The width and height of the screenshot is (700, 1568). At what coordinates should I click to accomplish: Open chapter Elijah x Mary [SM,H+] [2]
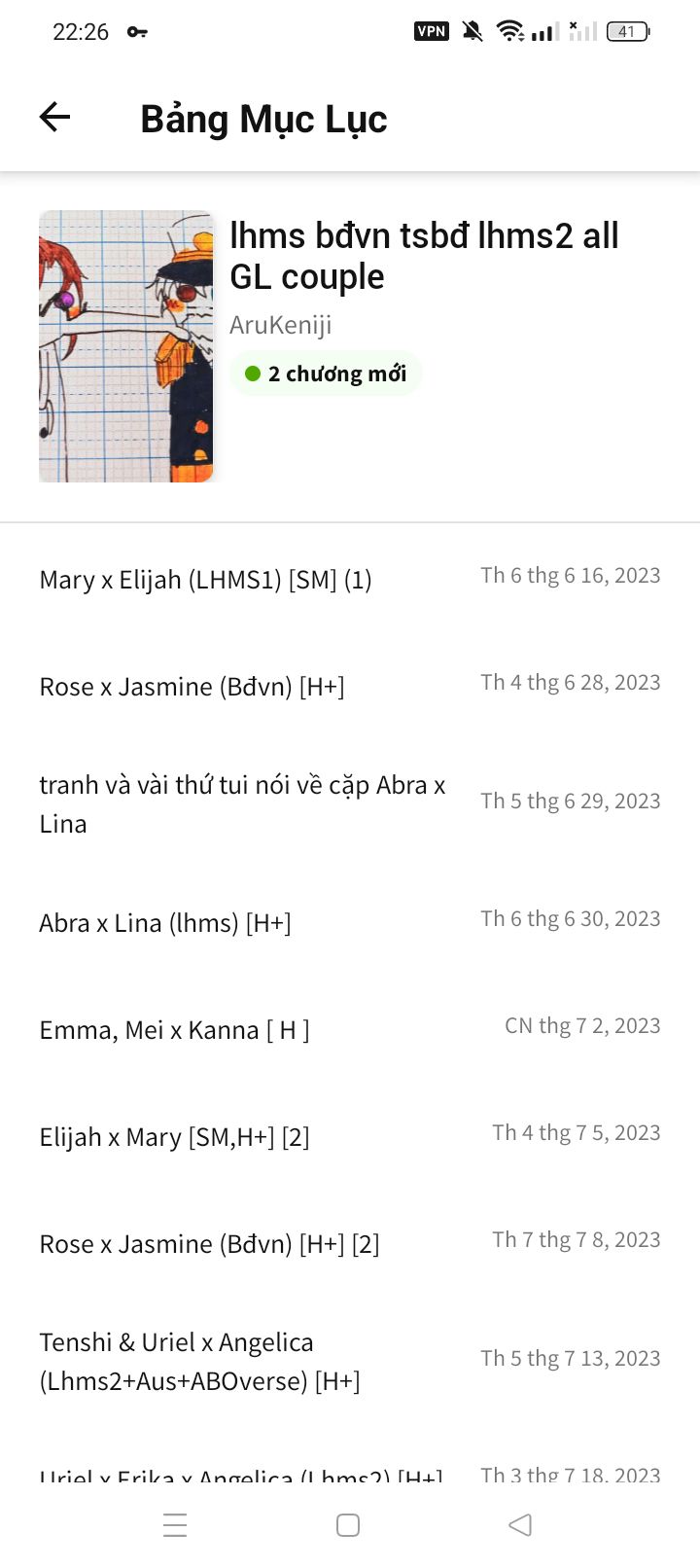350,1136
